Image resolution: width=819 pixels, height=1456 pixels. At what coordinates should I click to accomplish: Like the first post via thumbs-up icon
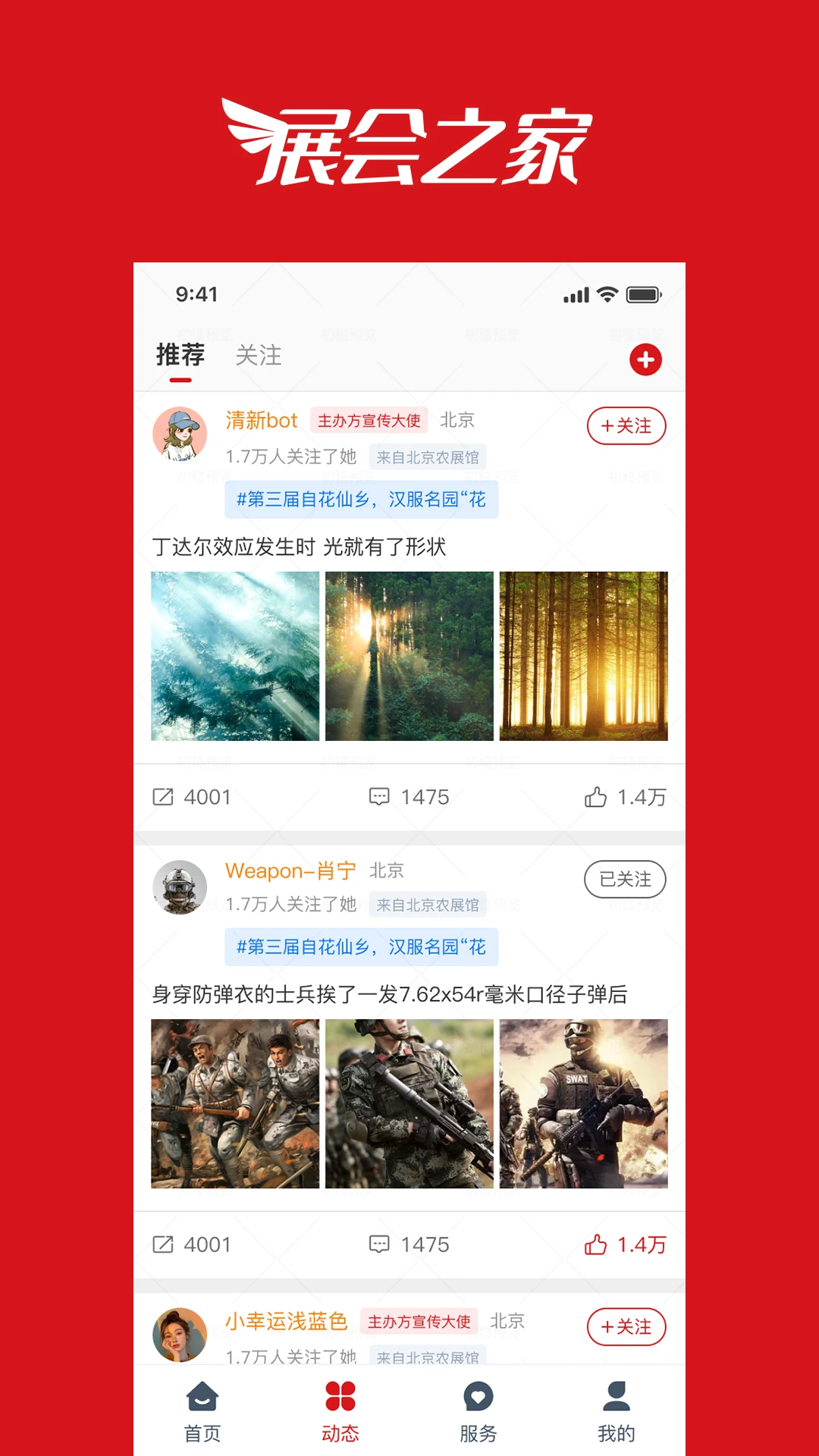pyautogui.click(x=598, y=795)
